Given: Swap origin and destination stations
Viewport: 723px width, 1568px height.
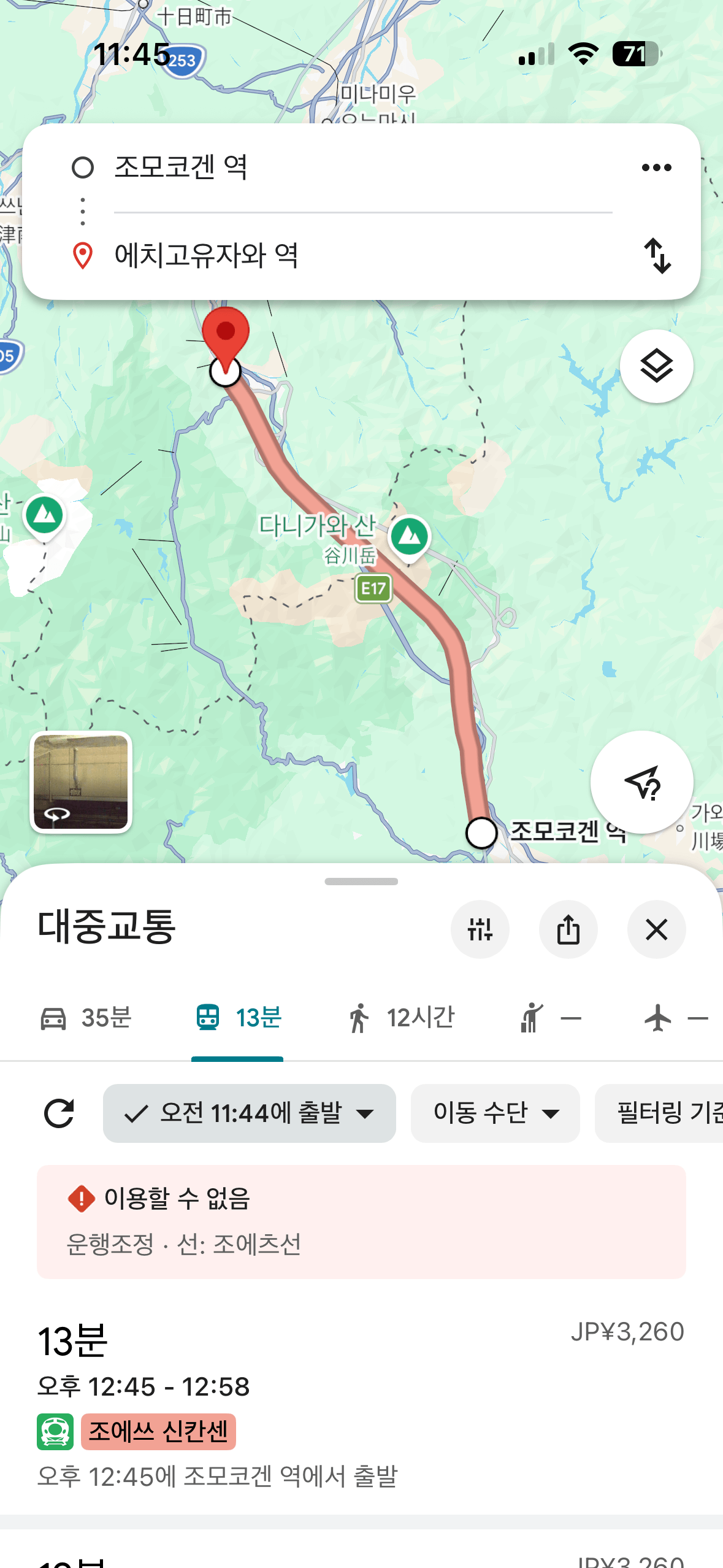Looking at the screenshot, I should tap(657, 255).
